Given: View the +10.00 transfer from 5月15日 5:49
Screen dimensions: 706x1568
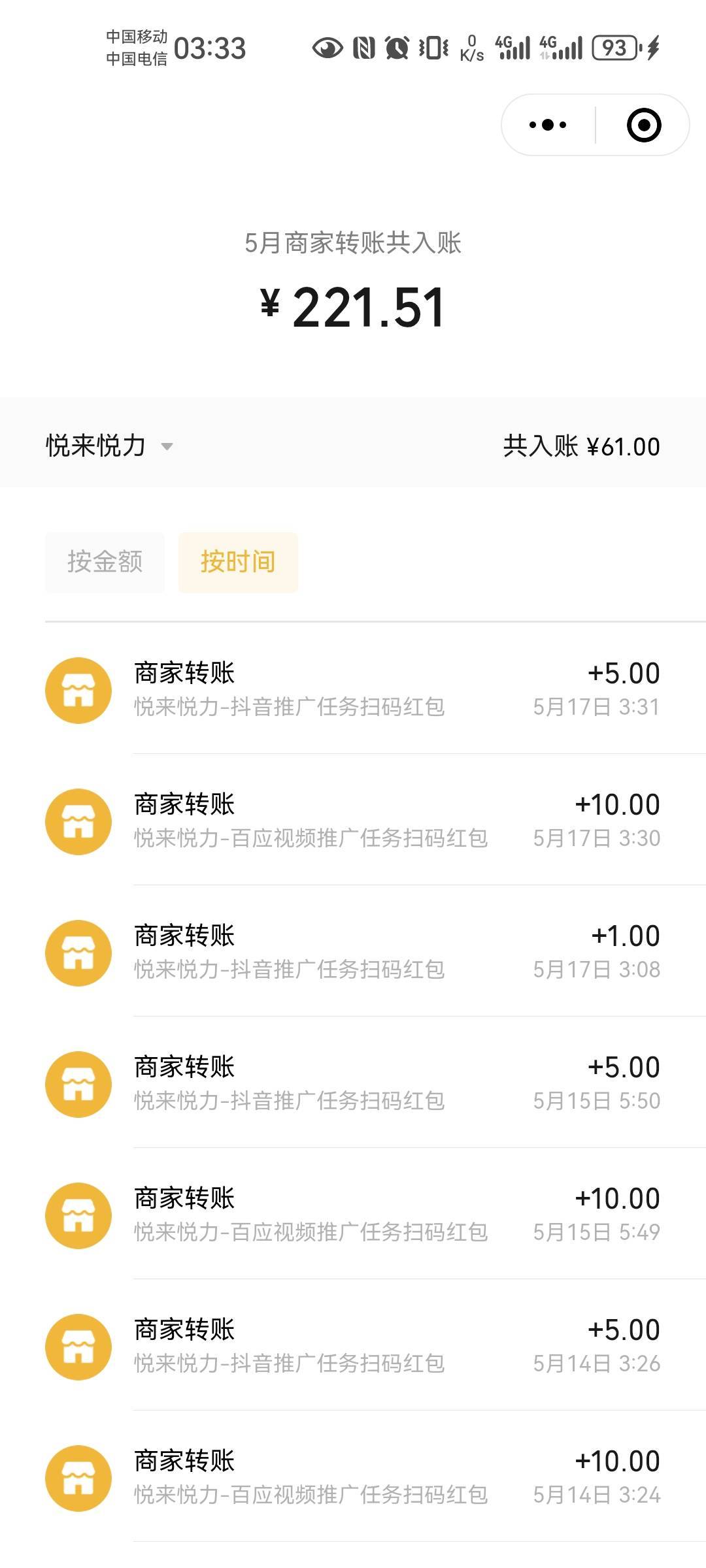Looking at the screenshot, I should pos(353,1215).
